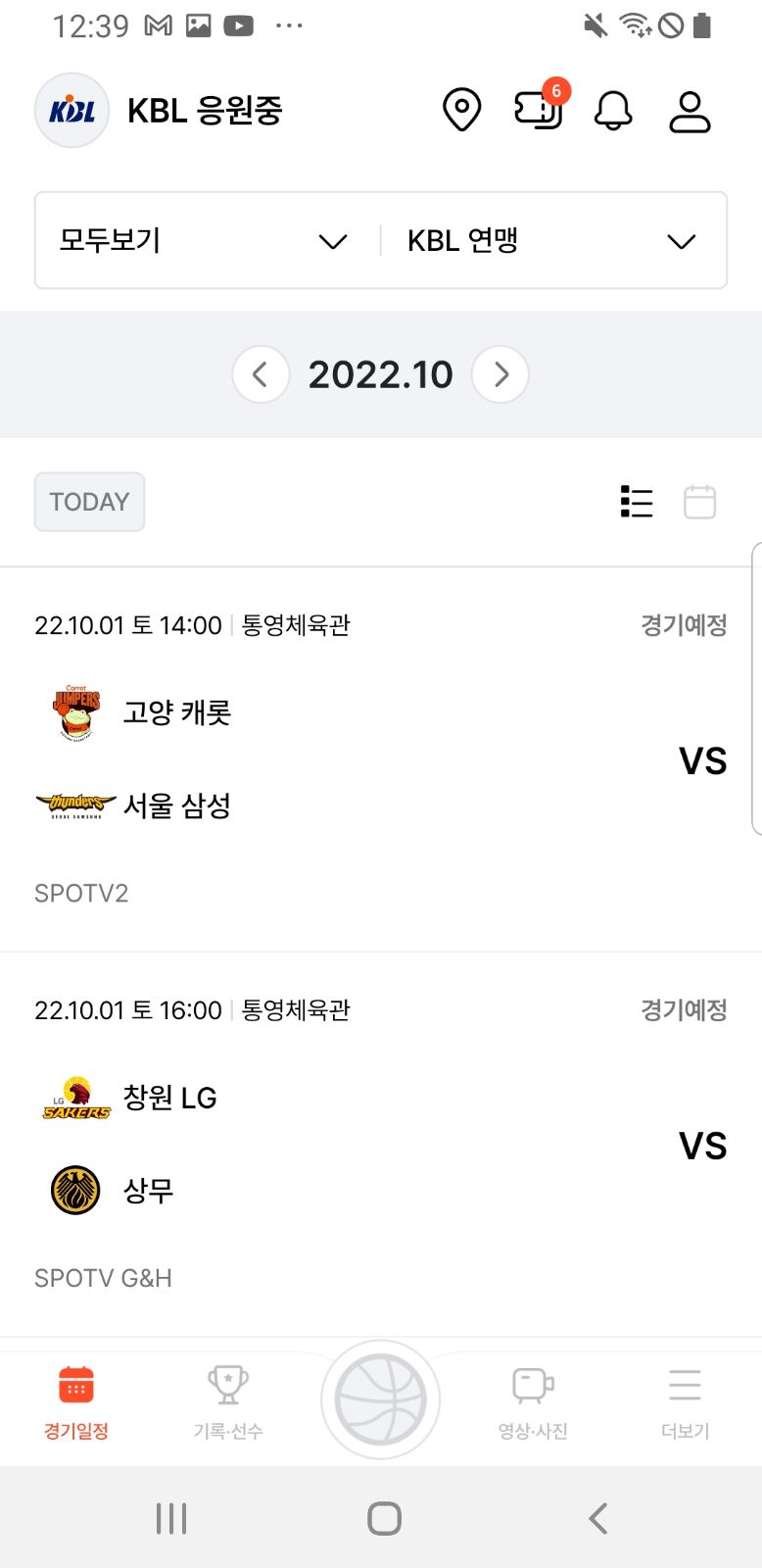Open the user profile icon
This screenshot has height=1568, width=762.
point(690,111)
